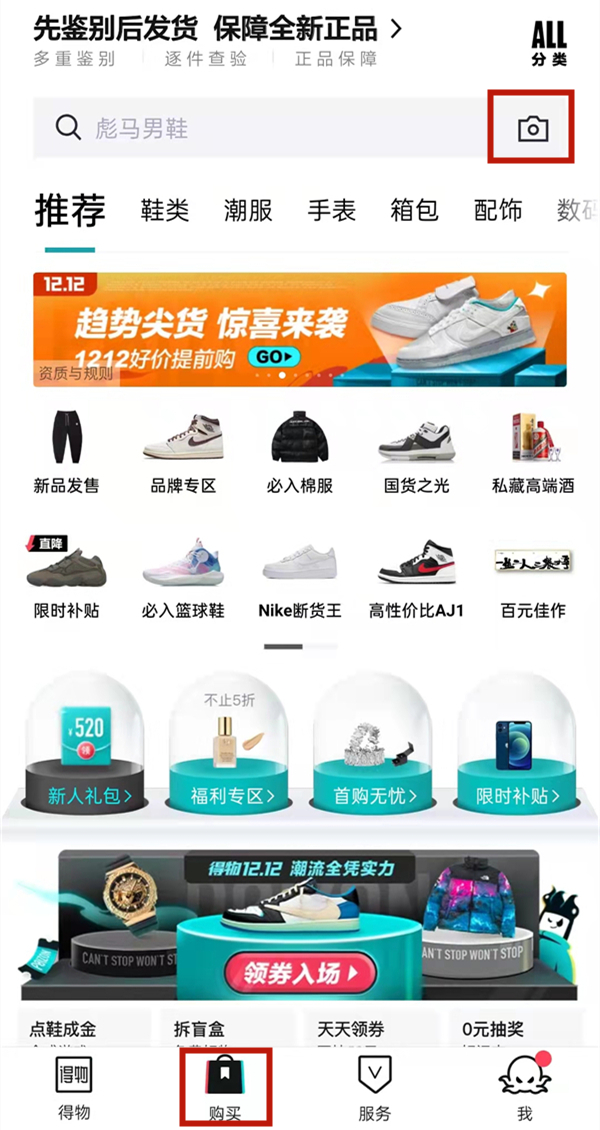The image size is (600, 1130).
Task: Select the 箱包 tab
Action: 414,210
